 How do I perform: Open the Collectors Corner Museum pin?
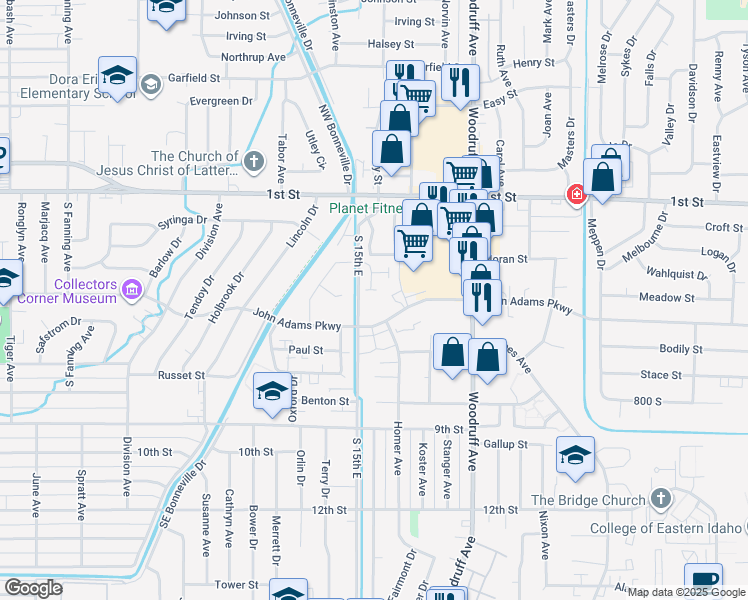tap(131, 290)
